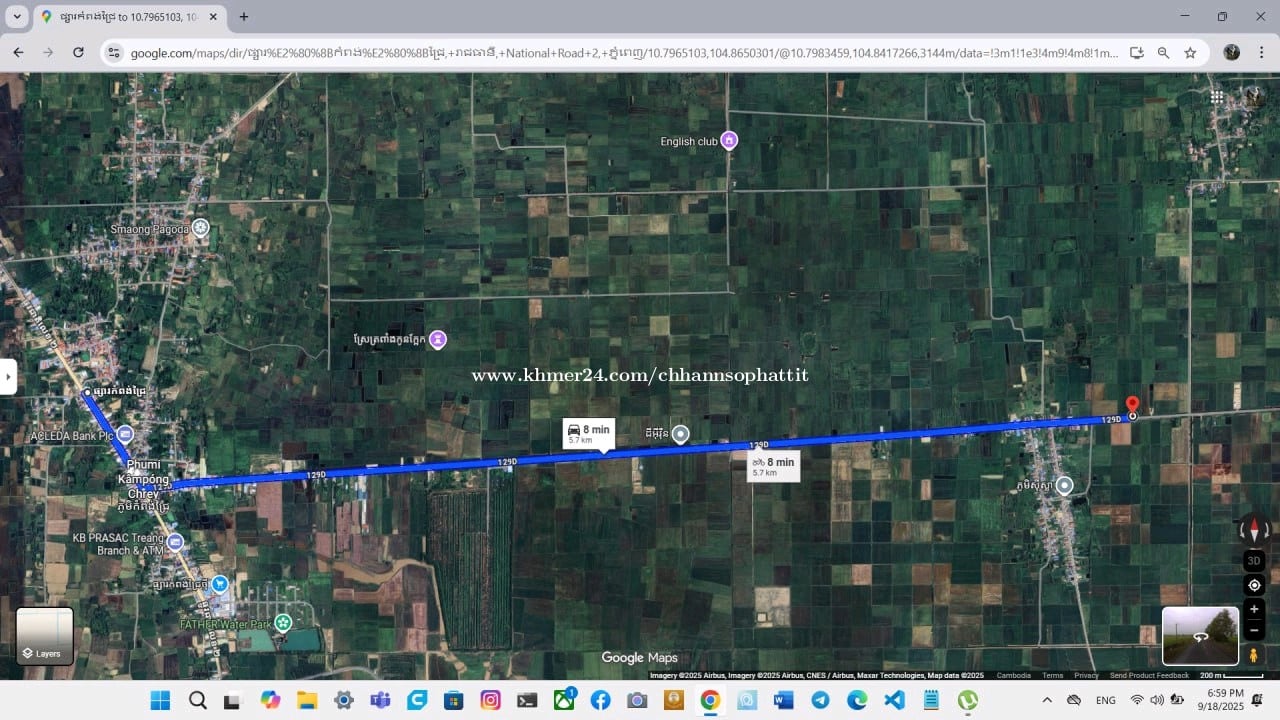Screen dimensions: 1280x720
Task: Zoom out of the map
Action: point(1254,631)
